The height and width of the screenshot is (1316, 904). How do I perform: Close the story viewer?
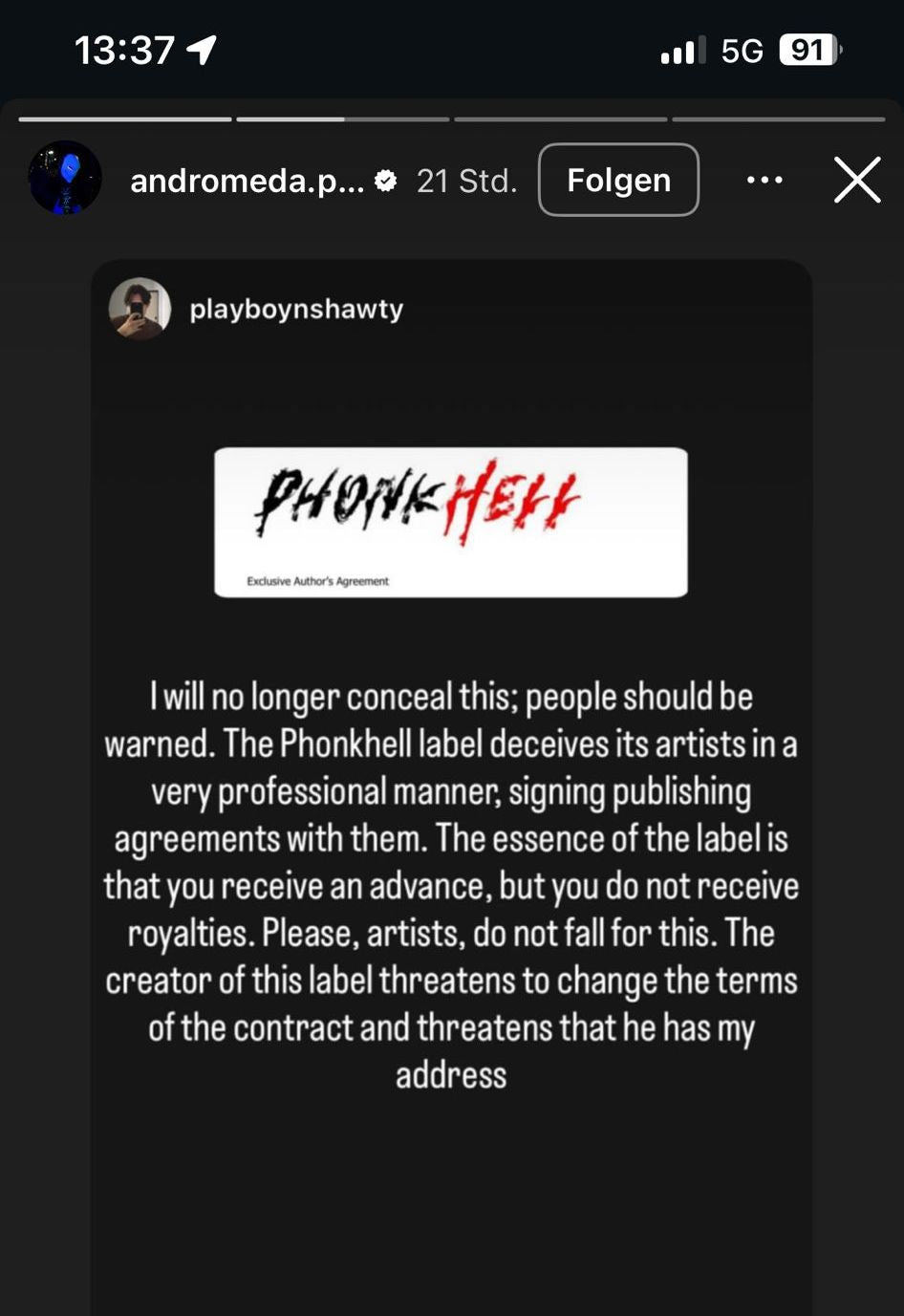[856, 180]
